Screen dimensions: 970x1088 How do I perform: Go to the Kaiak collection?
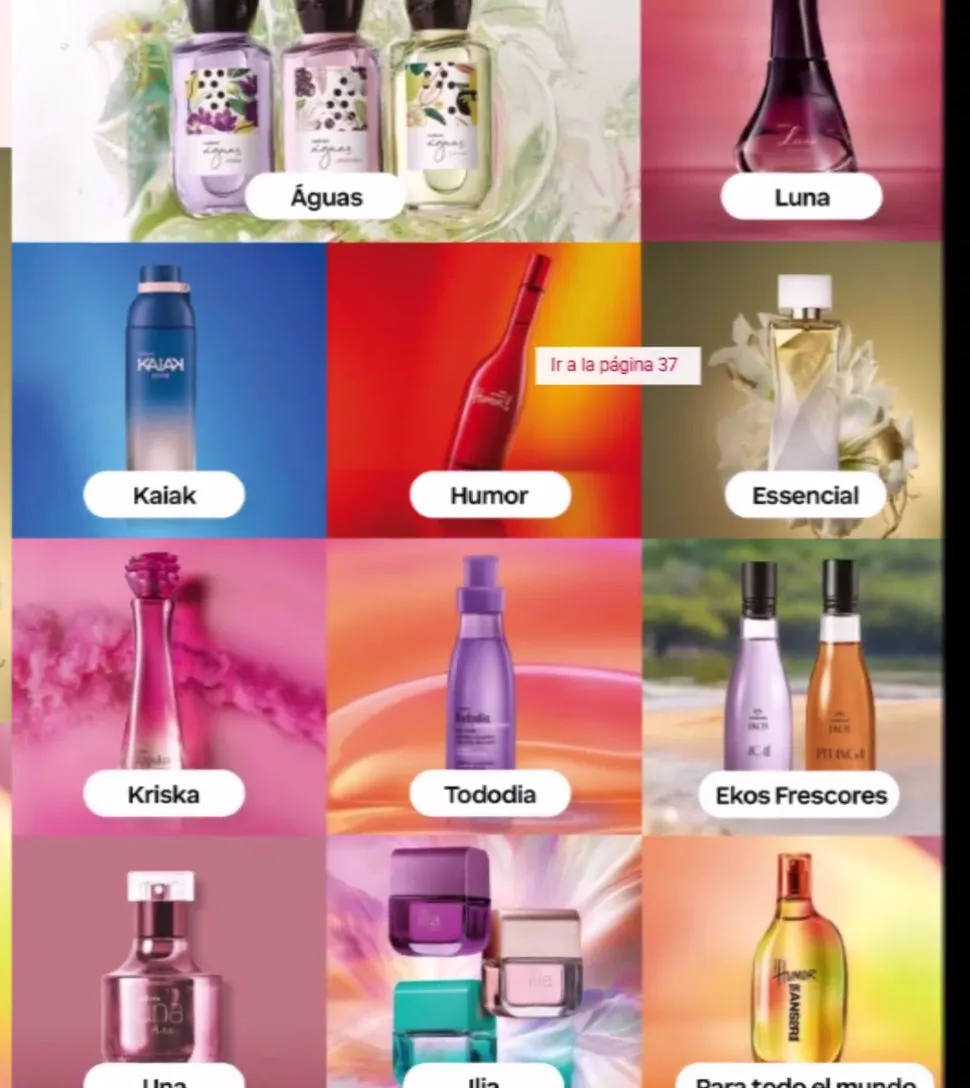point(164,495)
